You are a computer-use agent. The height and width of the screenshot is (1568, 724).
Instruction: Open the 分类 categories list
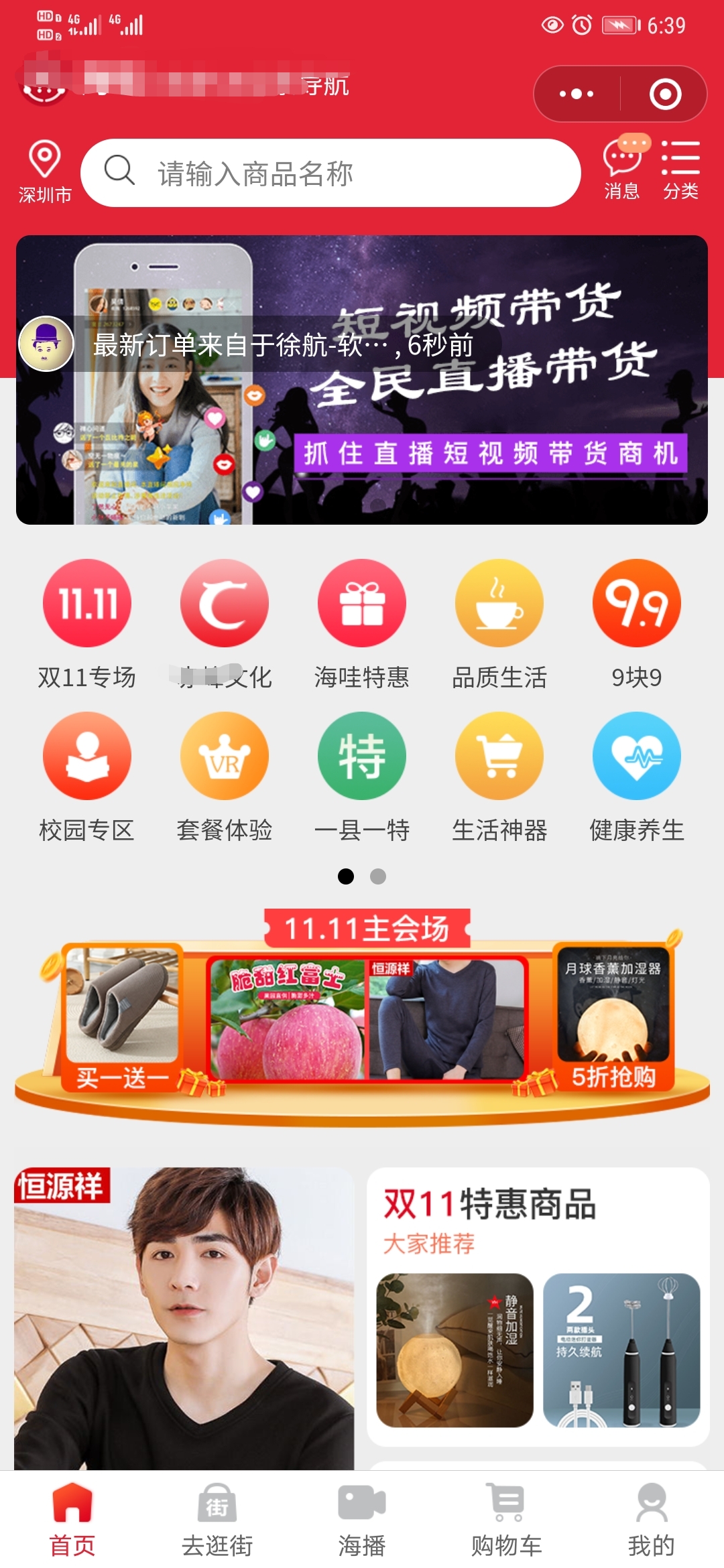680,168
